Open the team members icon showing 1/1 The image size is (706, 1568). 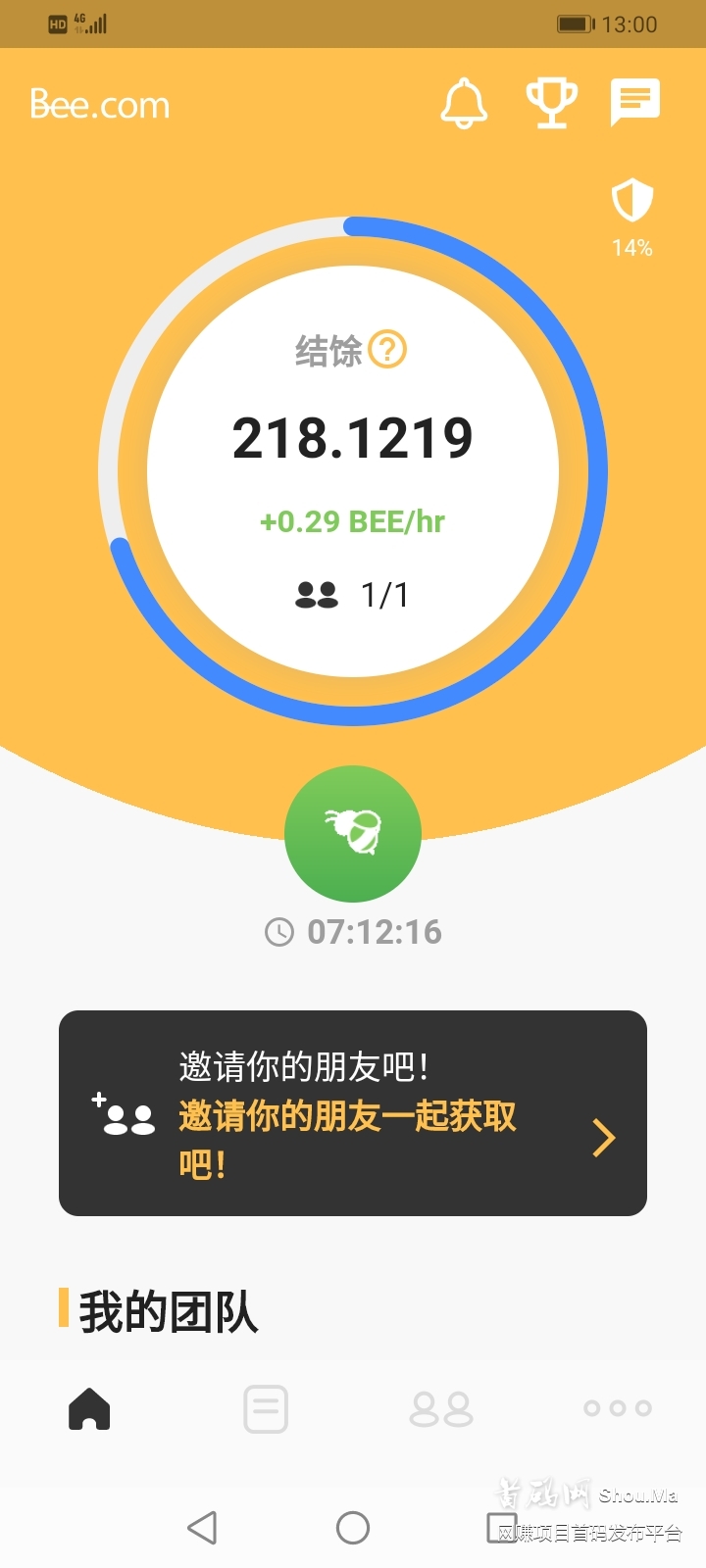click(x=319, y=592)
